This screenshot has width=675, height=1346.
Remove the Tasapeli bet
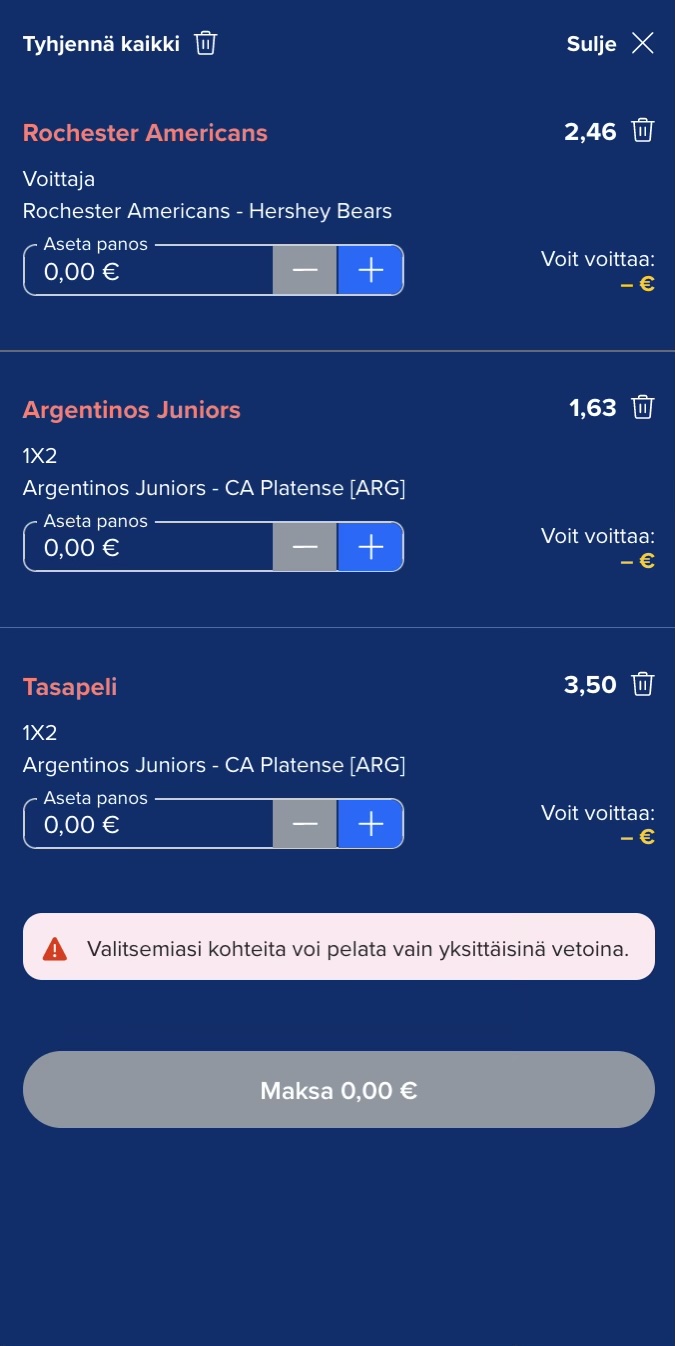[643, 685]
